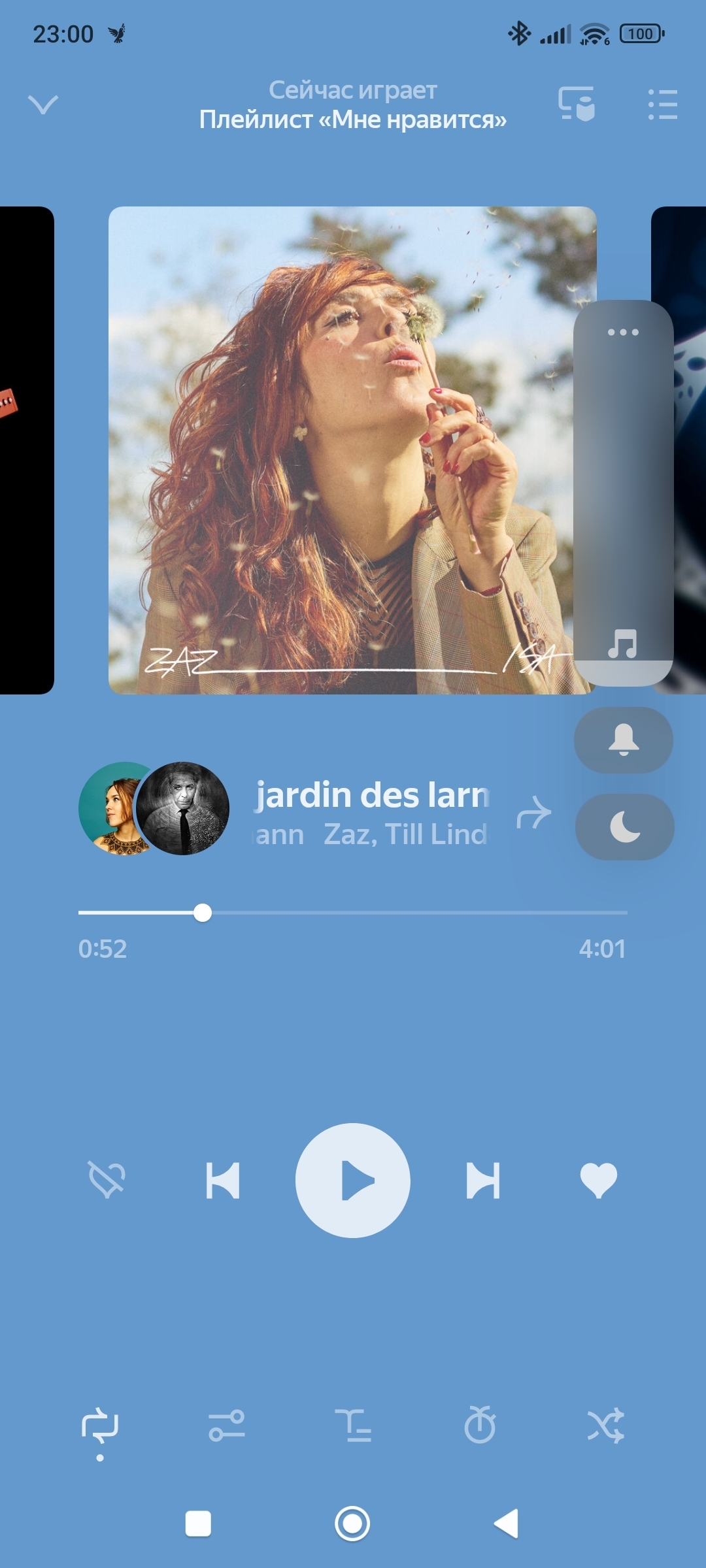Enable the moon do-not-disturb mode
706x1568 pixels.
[624, 827]
